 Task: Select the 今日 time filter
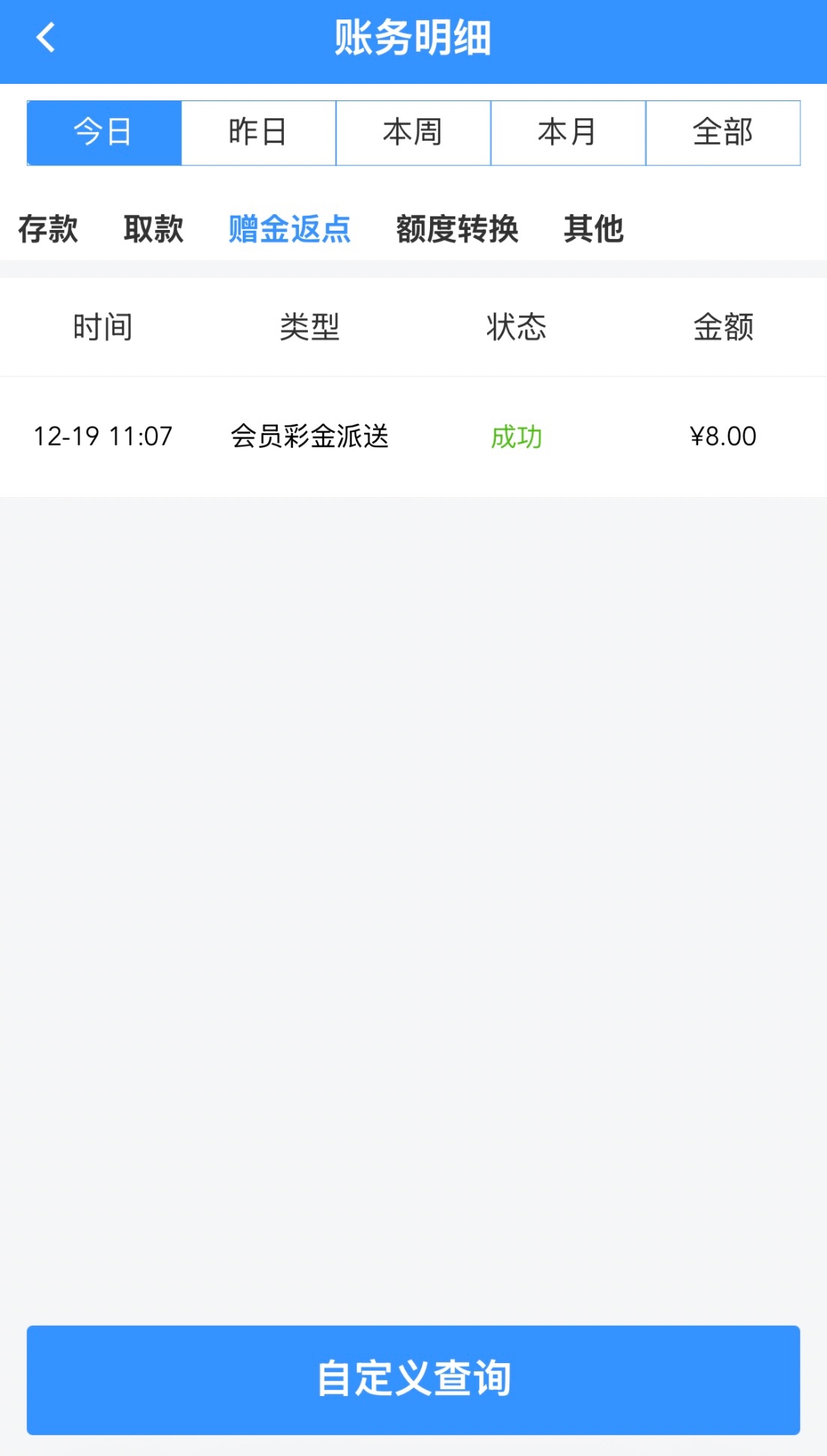(104, 133)
